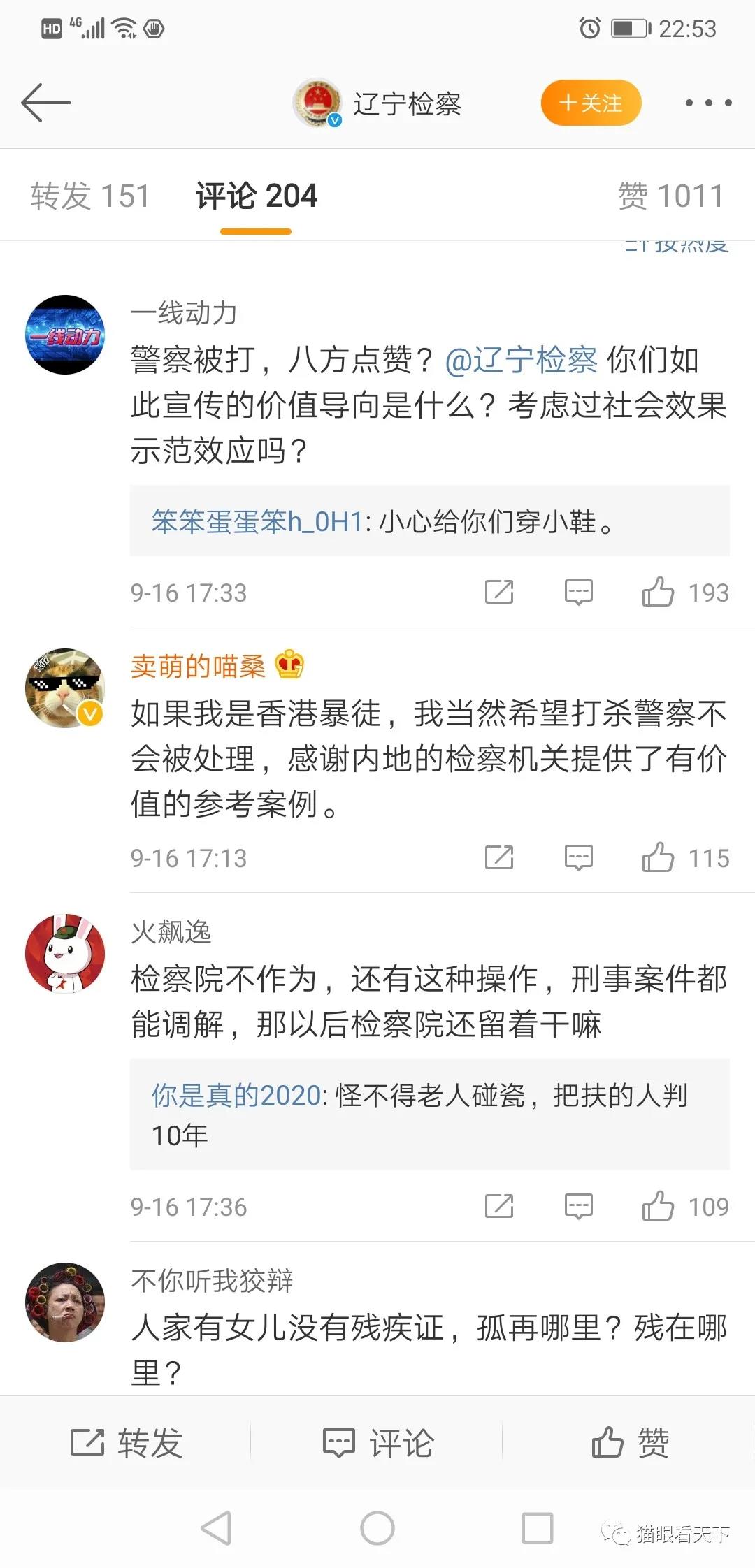Repost 火飙逸's comment
755x1568 pixels.
pos(499,1207)
